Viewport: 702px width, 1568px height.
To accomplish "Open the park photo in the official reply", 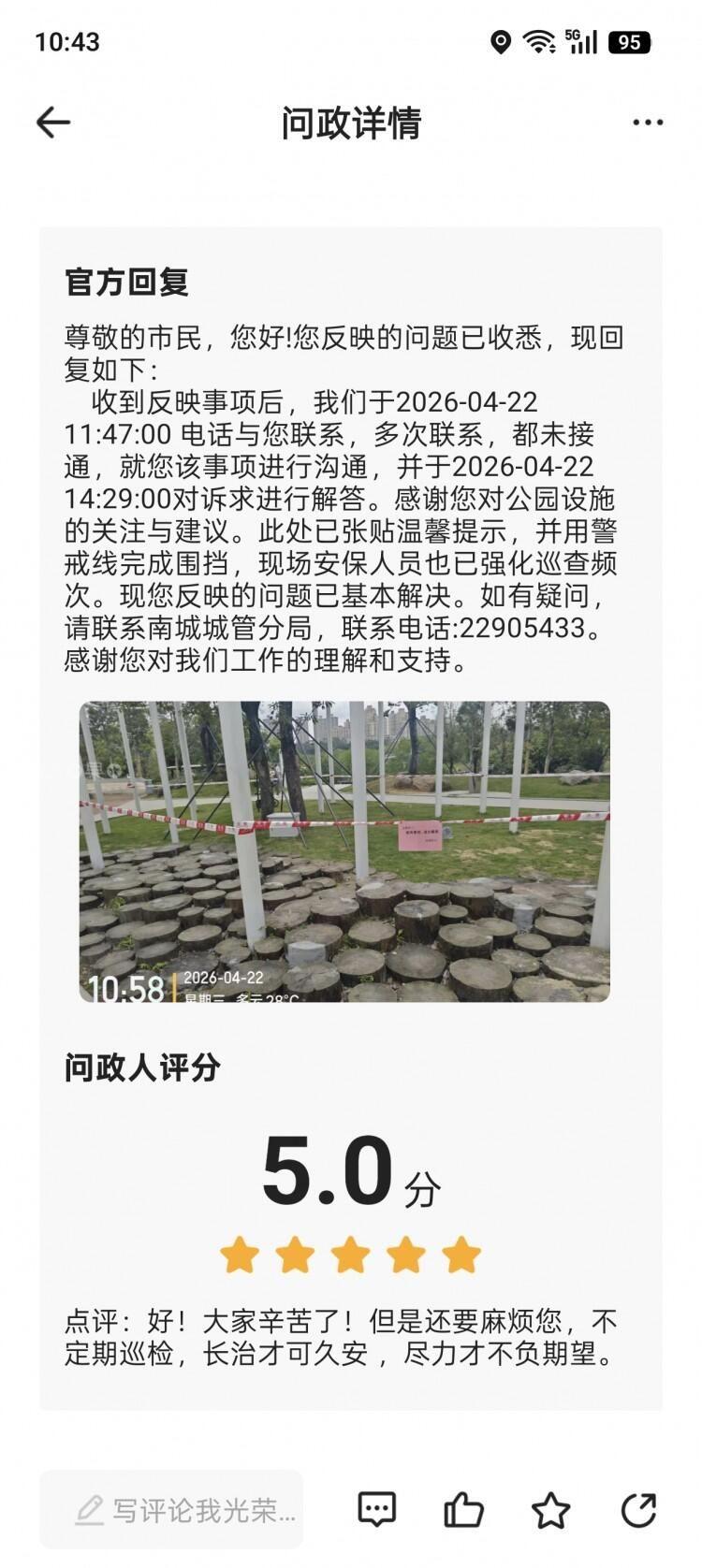I will pyautogui.click(x=344, y=851).
